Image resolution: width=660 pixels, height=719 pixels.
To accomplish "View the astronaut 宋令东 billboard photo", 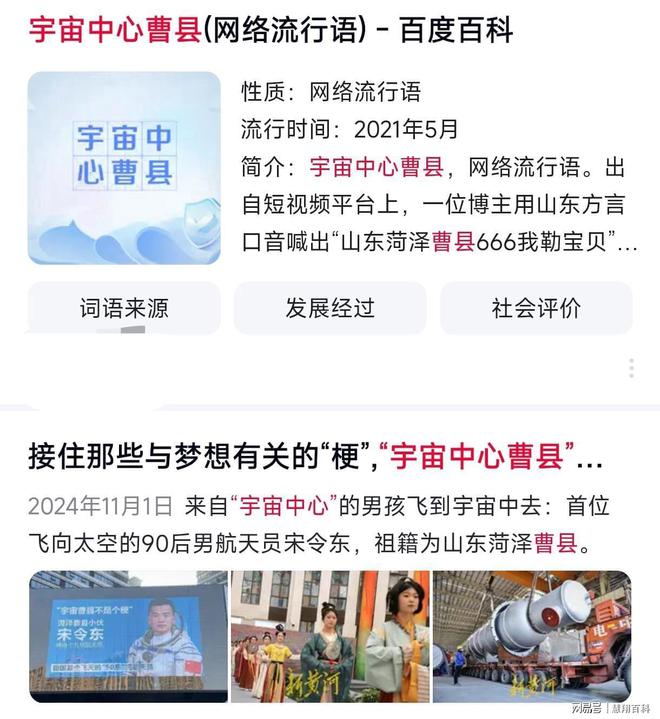I will [128, 636].
